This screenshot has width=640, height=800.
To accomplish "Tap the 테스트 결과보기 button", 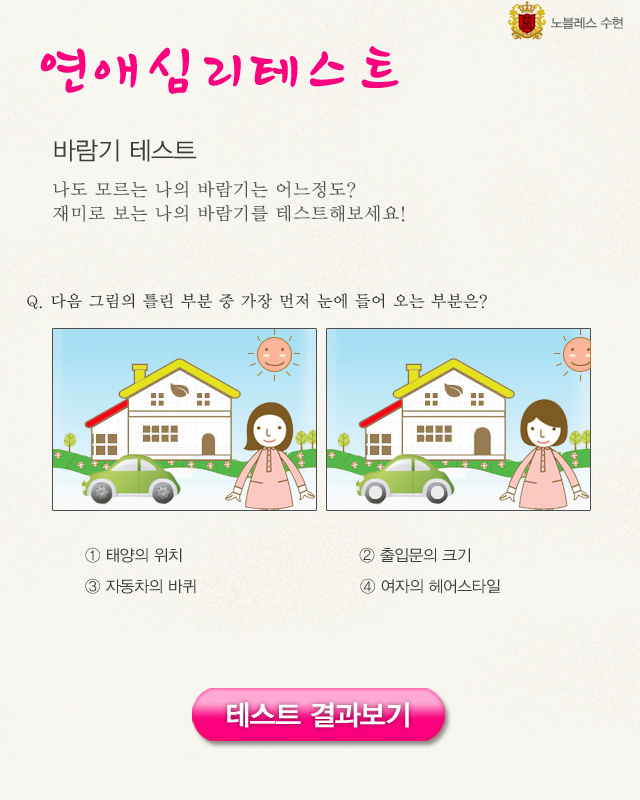I will 318,715.
